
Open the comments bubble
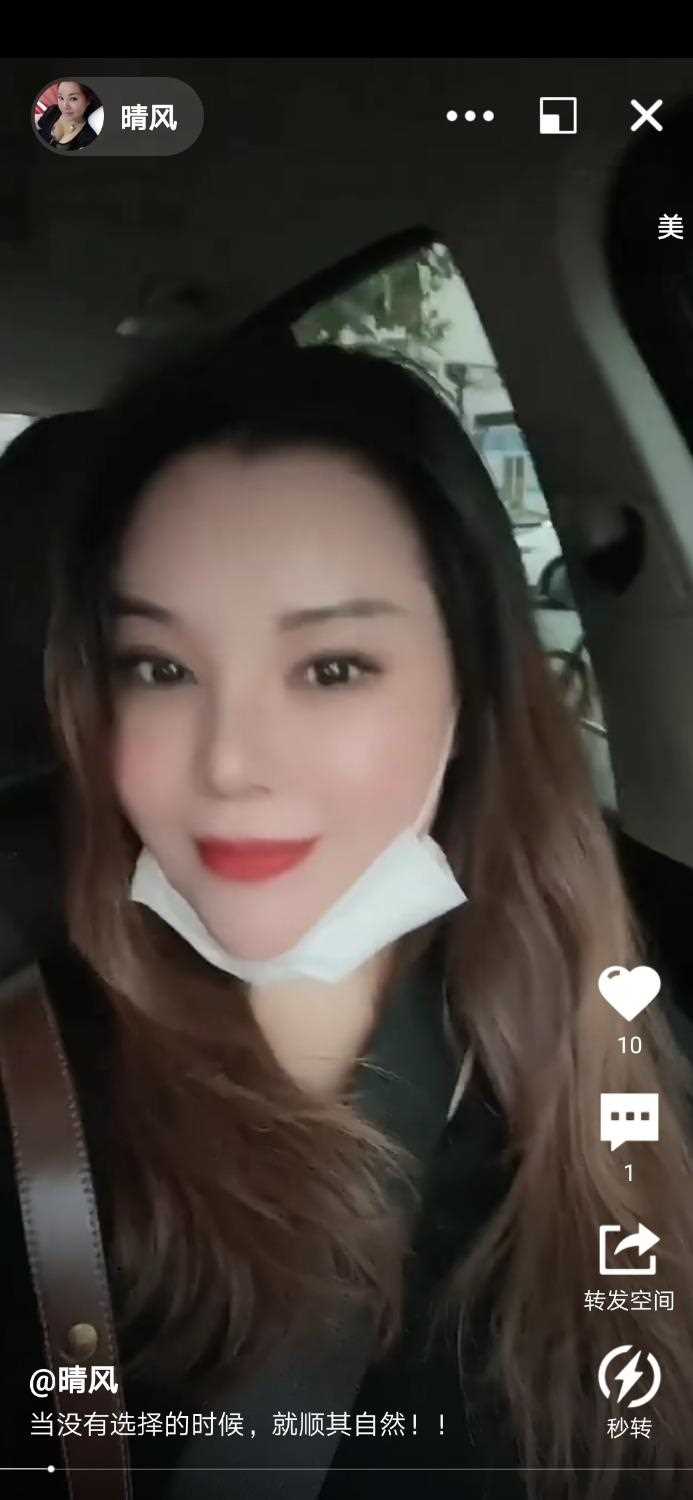pos(629,1122)
